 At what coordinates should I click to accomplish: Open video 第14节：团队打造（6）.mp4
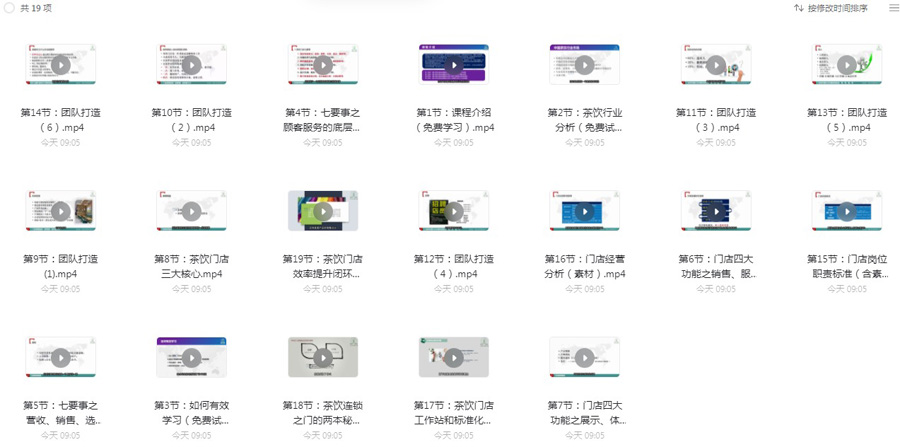click(61, 65)
